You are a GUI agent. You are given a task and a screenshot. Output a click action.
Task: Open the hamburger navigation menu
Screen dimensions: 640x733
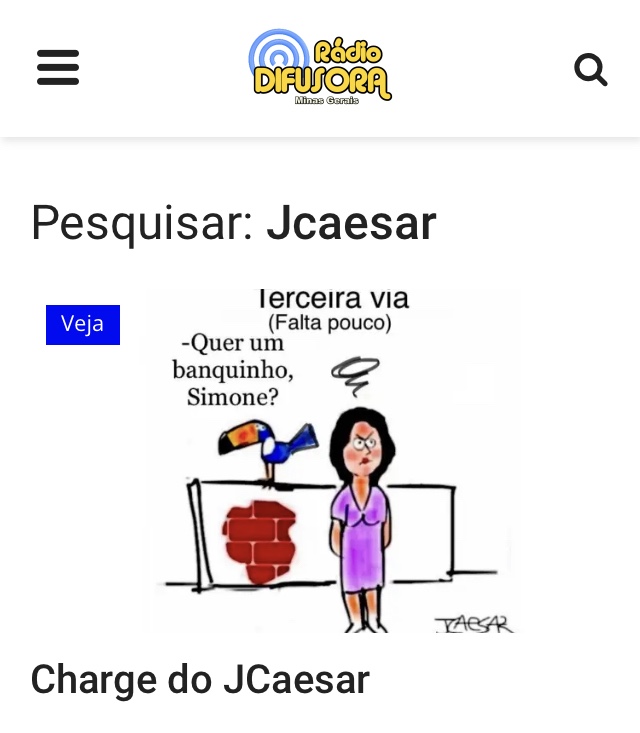point(58,69)
